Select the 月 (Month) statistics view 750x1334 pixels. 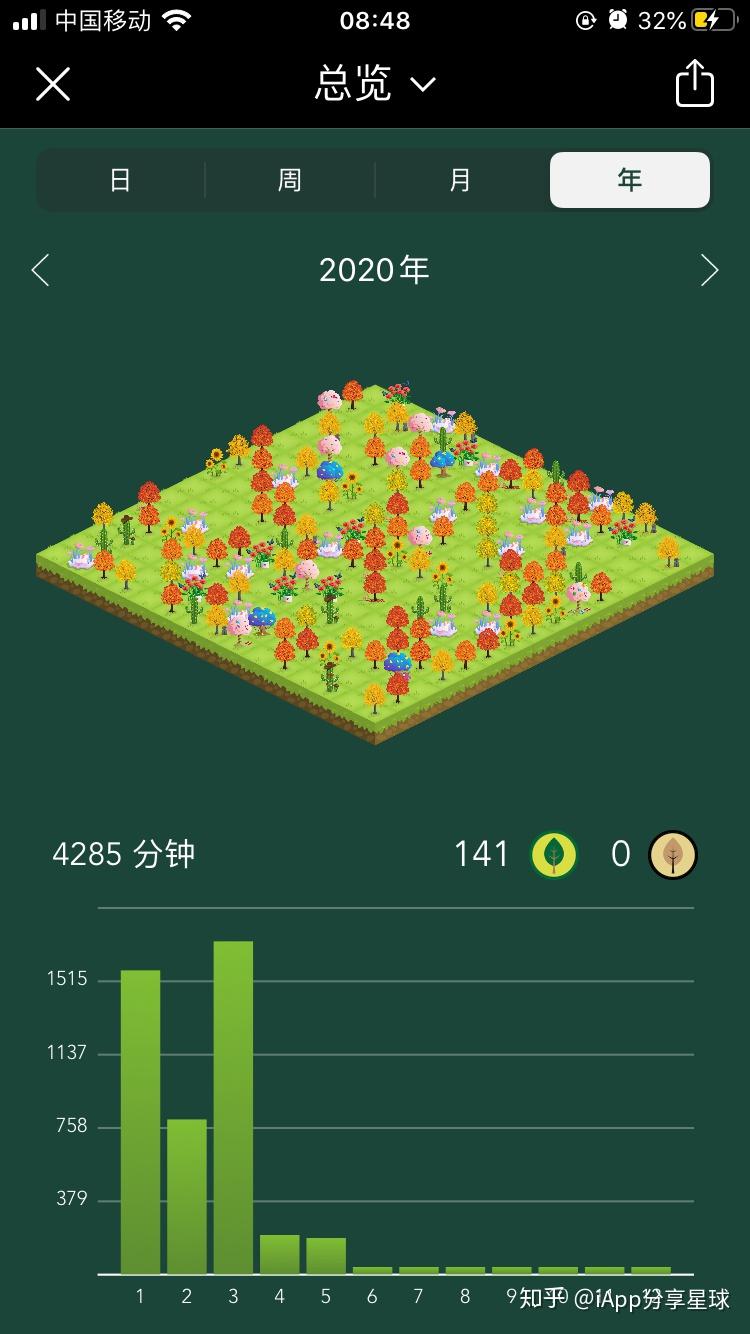[x=459, y=179]
